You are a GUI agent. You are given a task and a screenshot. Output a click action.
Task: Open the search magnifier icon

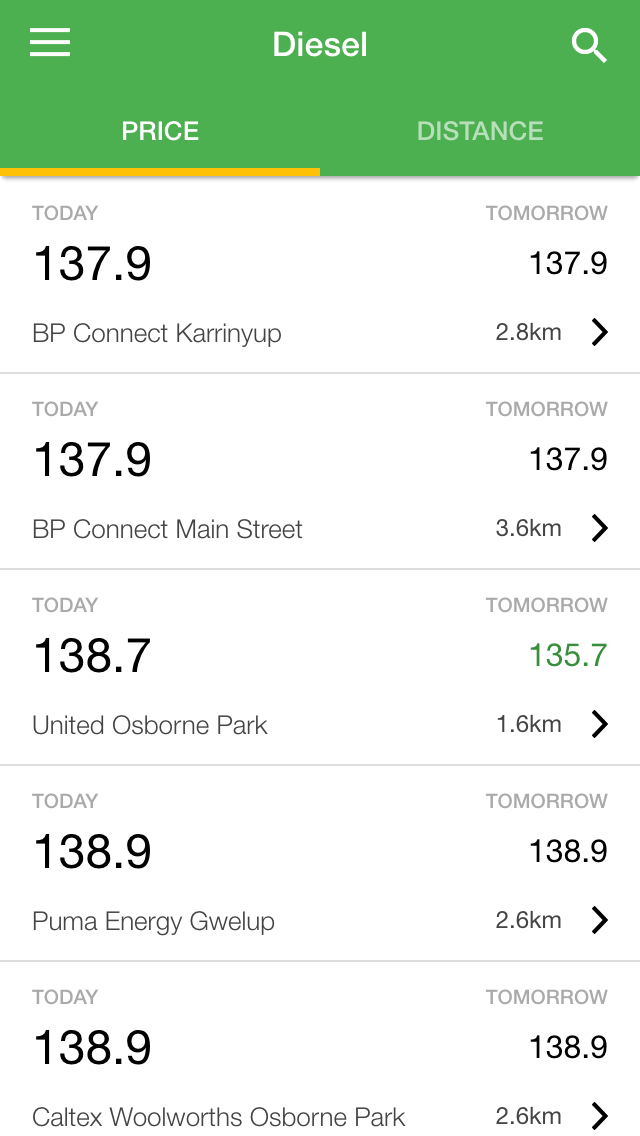pyautogui.click(x=589, y=46)
